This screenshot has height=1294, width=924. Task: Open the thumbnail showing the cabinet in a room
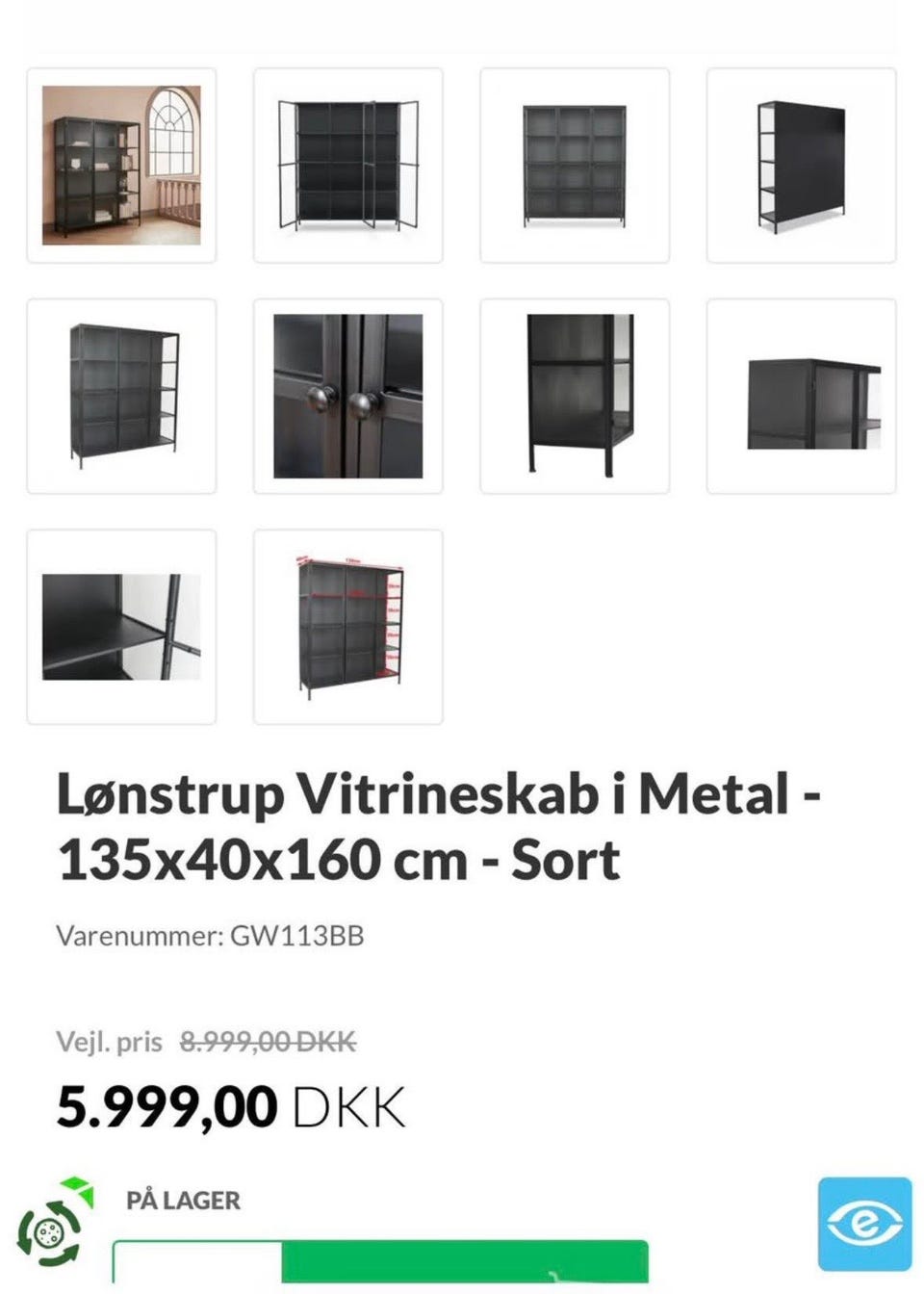pos(123,164)
